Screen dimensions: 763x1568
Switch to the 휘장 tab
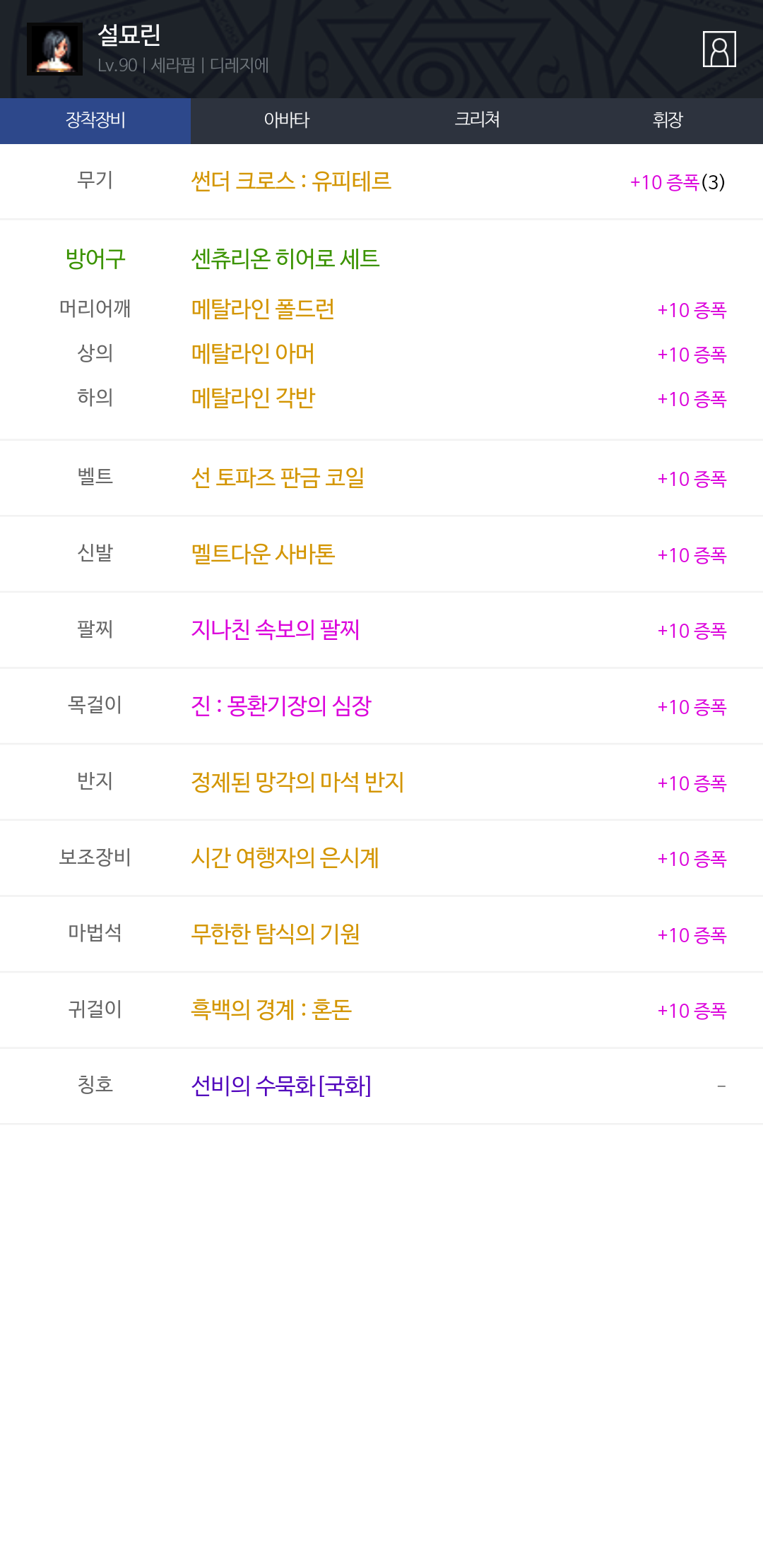[x=668, y=121]
